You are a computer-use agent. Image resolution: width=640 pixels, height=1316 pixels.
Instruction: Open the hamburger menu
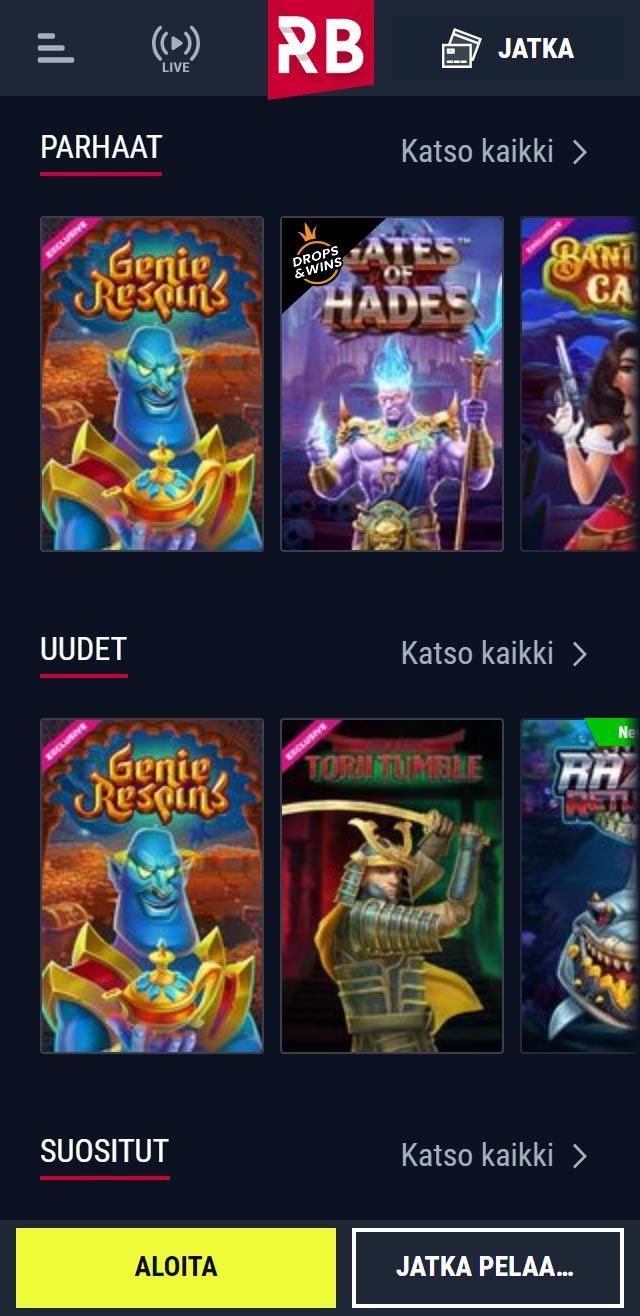(55, 47)
